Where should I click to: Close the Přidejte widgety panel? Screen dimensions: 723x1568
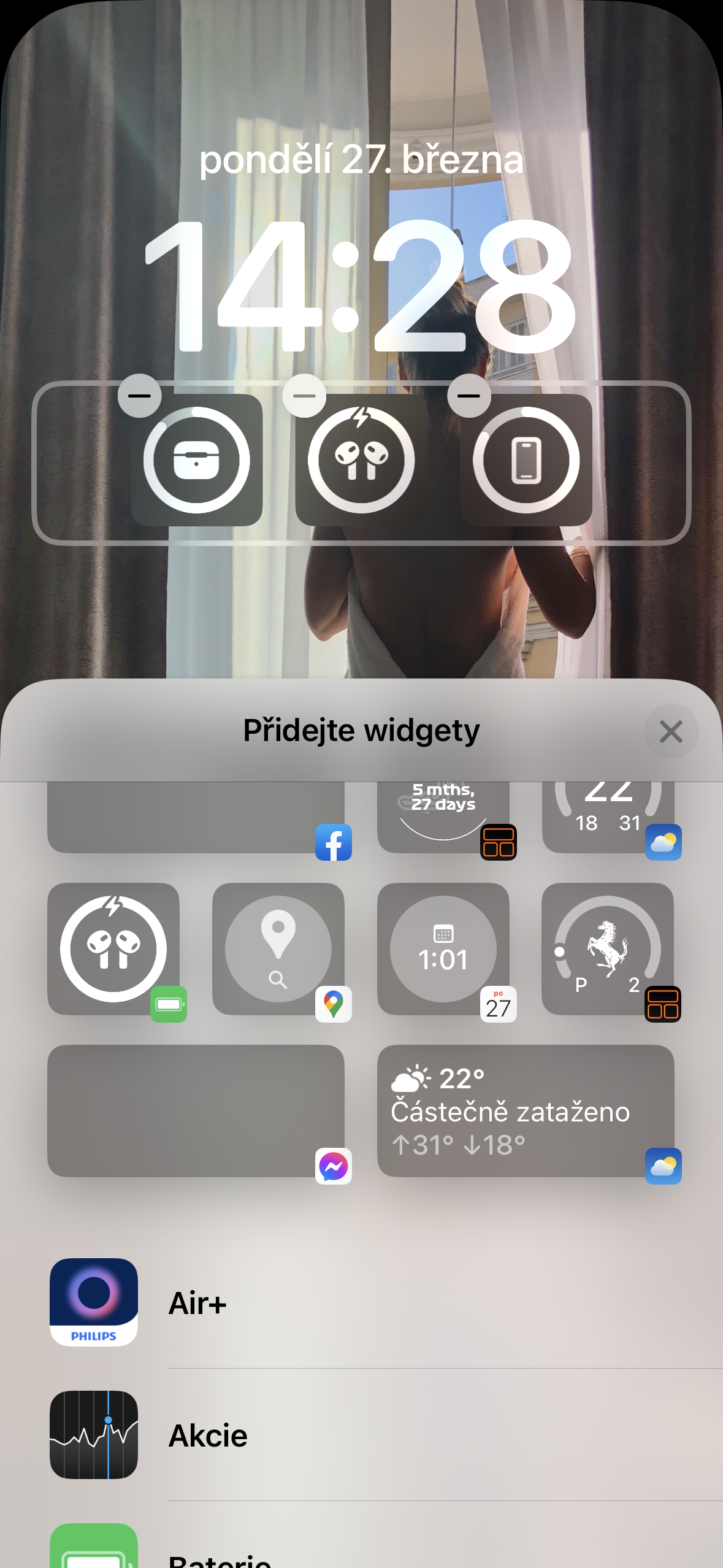click(x=670, y=731)
